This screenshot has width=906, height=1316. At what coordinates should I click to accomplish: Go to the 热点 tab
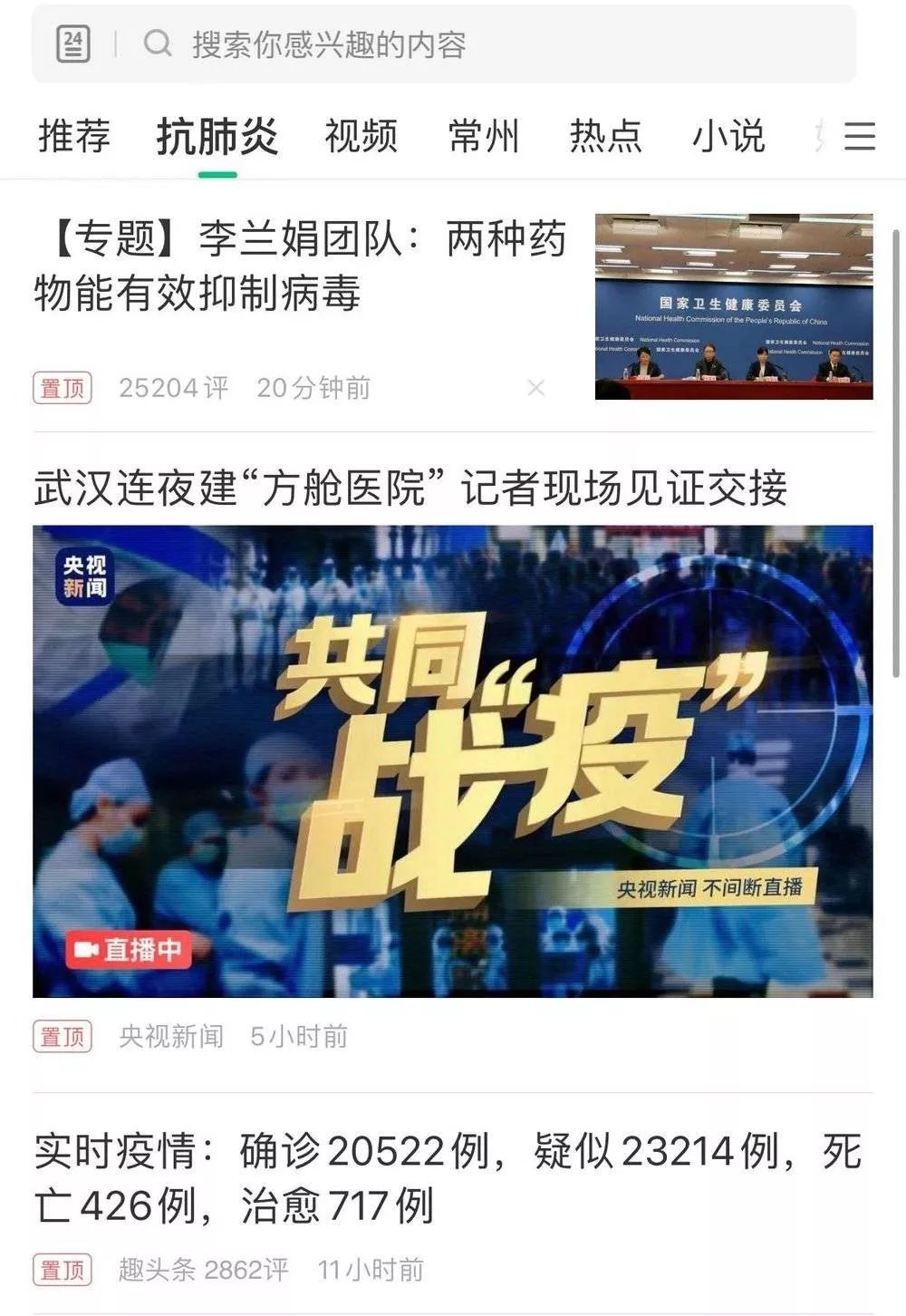point(605,136)
